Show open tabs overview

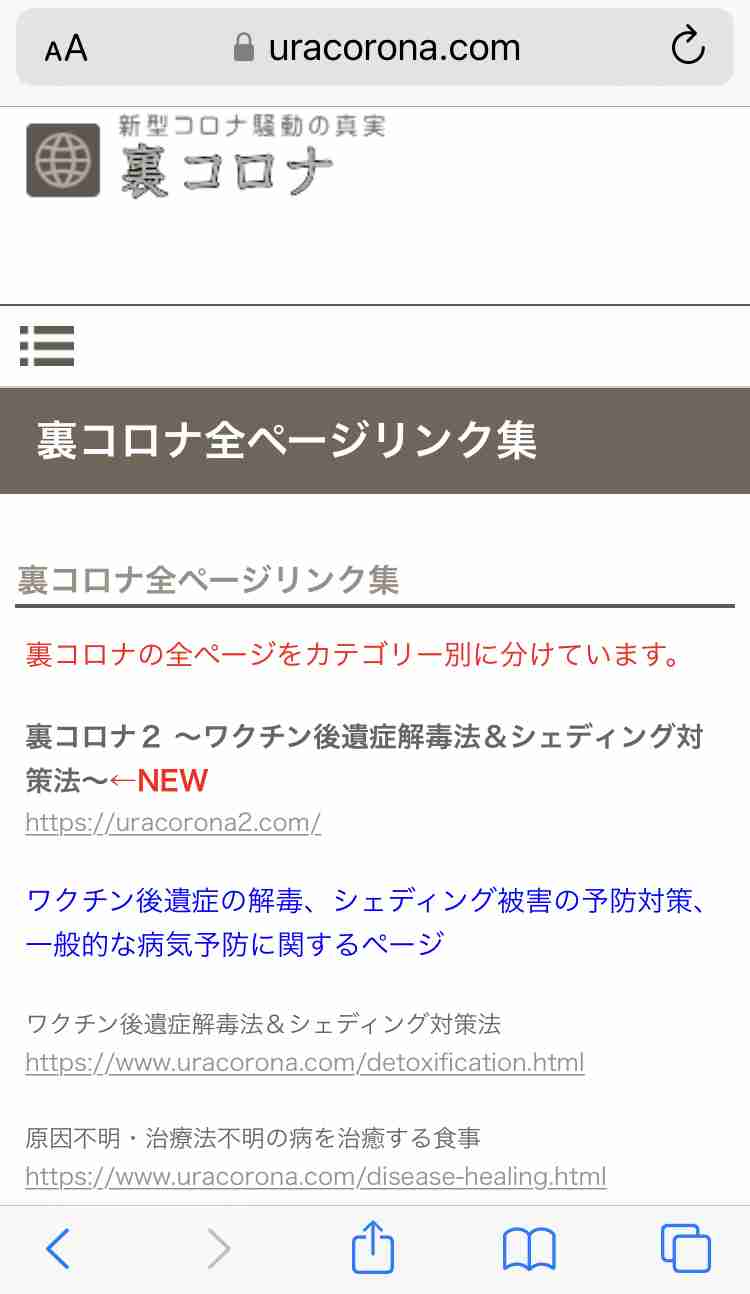tap(686, 1249)
